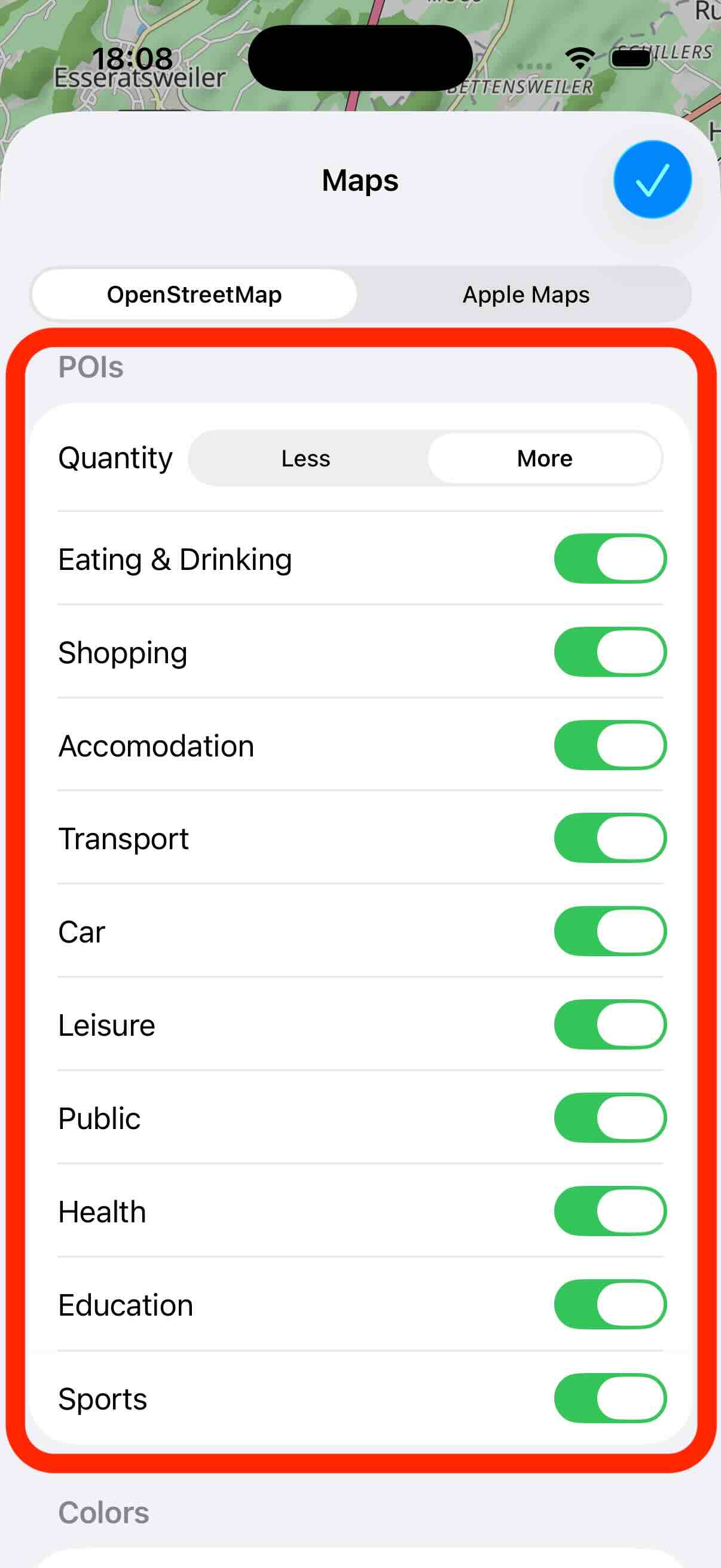Viewport: 721px width, 1568px height.
Task: Toggle the Transport POI switch
Action: tap(610, 838)
